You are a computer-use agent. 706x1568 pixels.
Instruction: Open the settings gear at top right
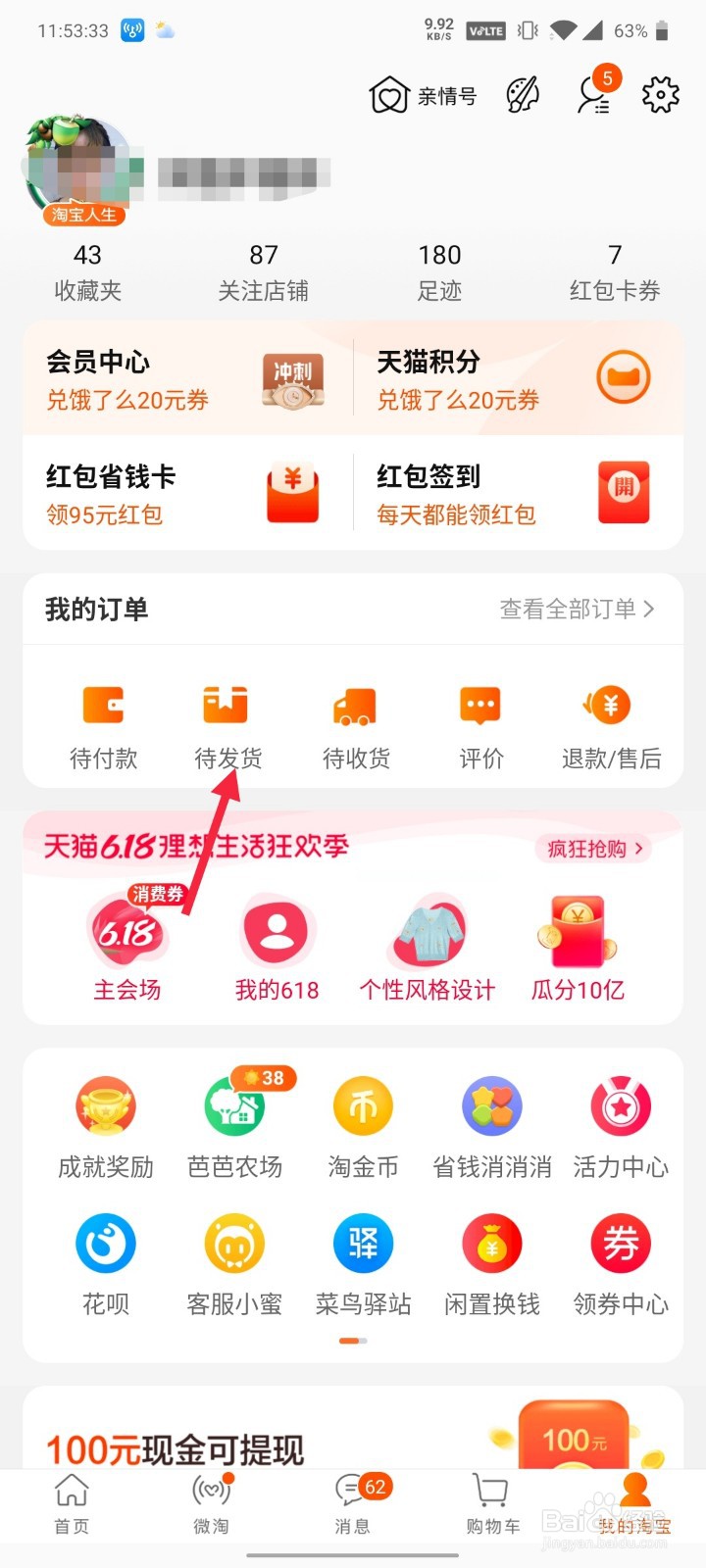click(660, 94)
